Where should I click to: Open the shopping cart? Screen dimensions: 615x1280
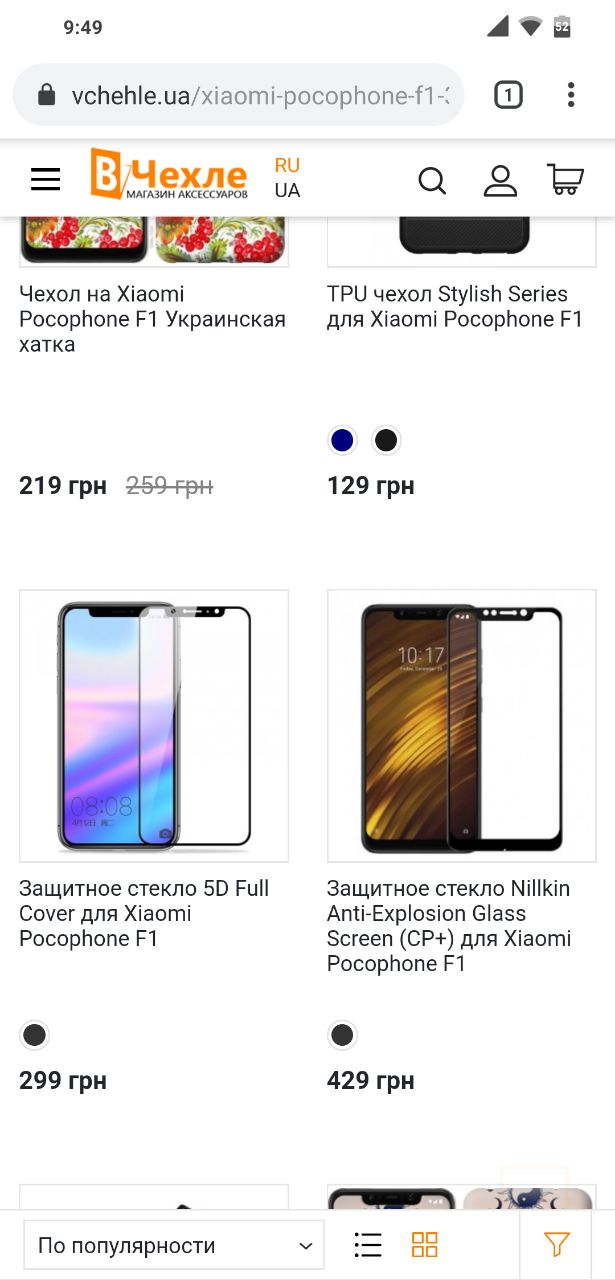tap(566, 180)
